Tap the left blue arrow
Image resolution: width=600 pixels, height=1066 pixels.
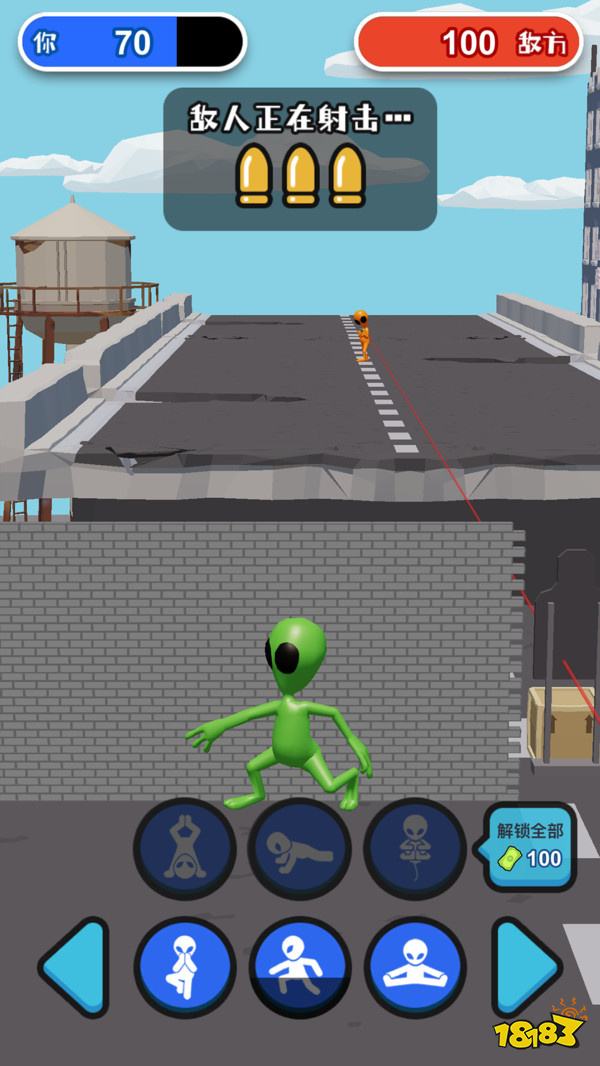(76, 967)
